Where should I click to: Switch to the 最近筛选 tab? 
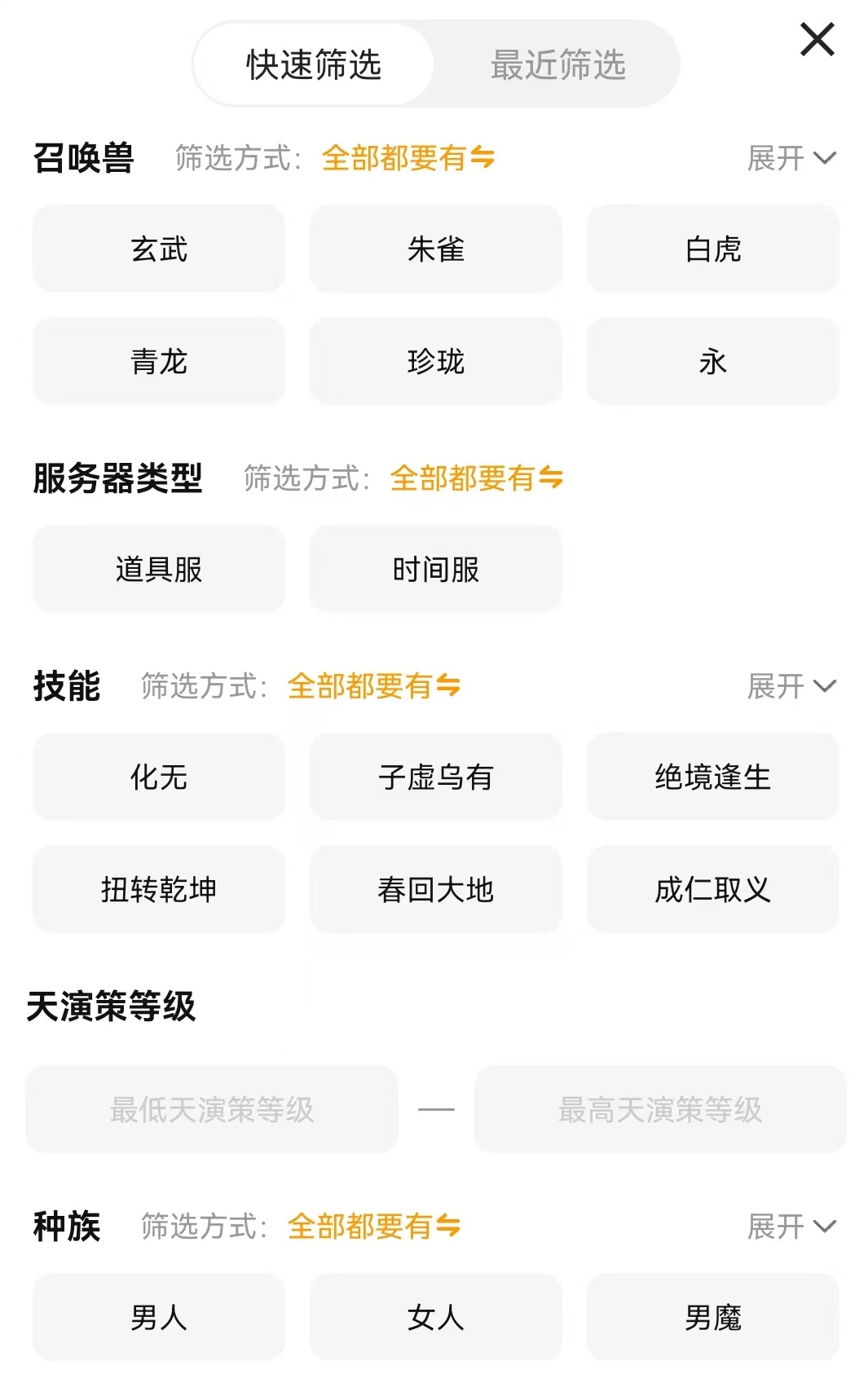click(557, 64)
